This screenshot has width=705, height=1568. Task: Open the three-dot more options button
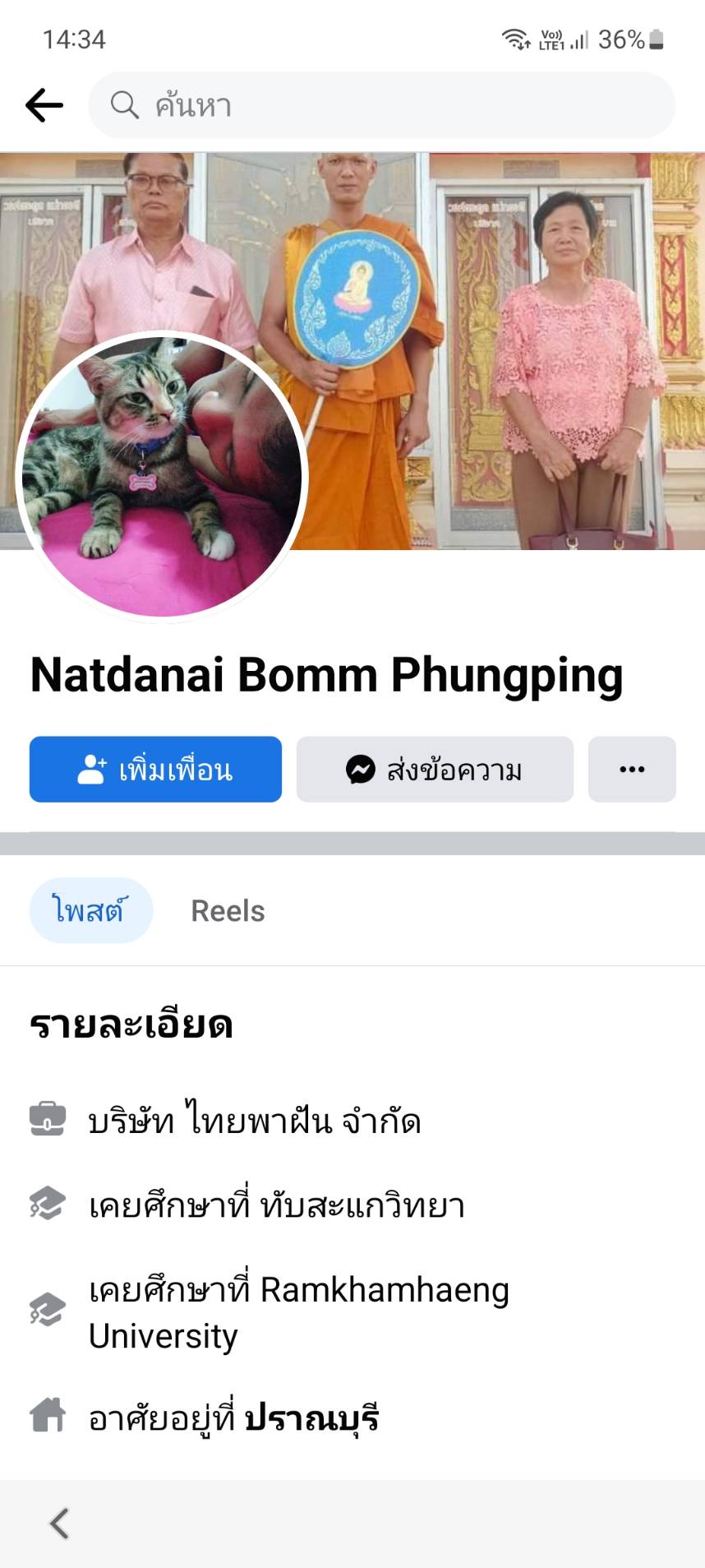(x=631, y=770)
